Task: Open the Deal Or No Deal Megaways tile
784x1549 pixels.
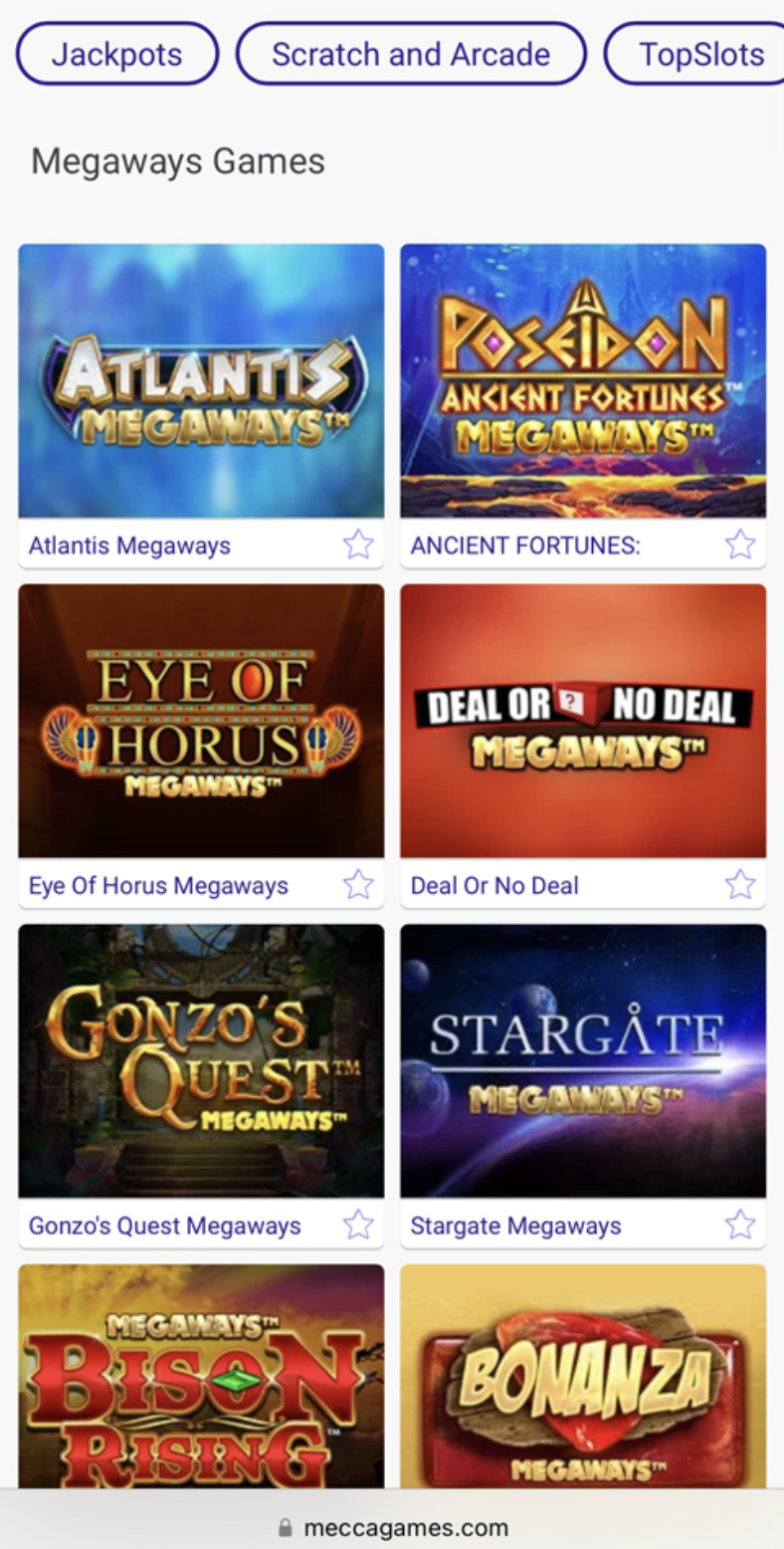Action: click(583, 721)
